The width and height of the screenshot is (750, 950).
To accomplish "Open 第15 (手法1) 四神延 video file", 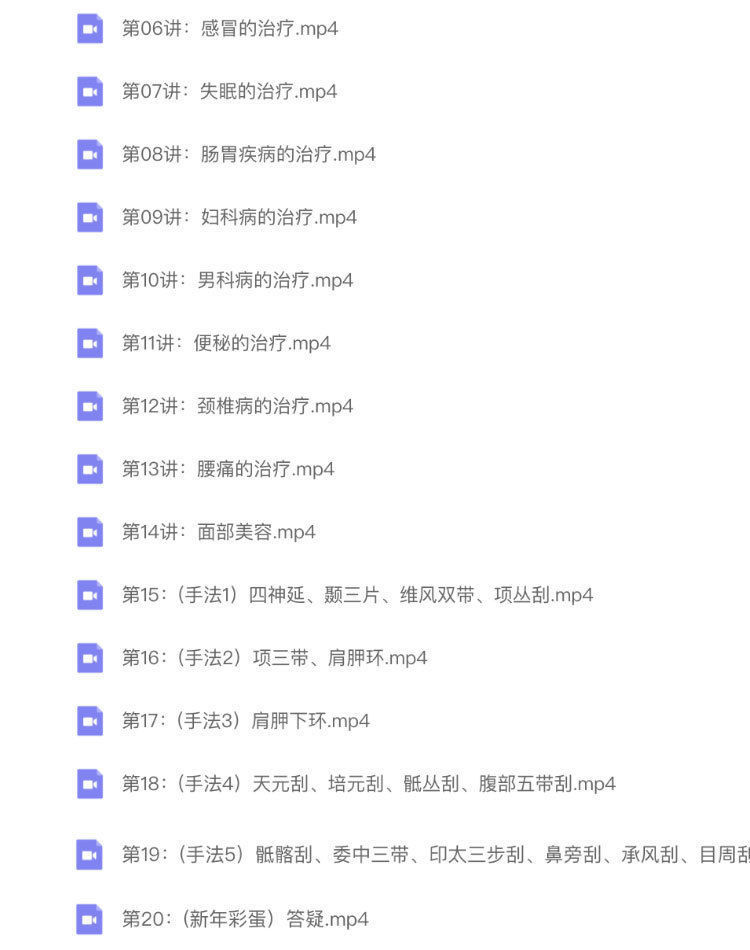I will click(x=357, y=596).
